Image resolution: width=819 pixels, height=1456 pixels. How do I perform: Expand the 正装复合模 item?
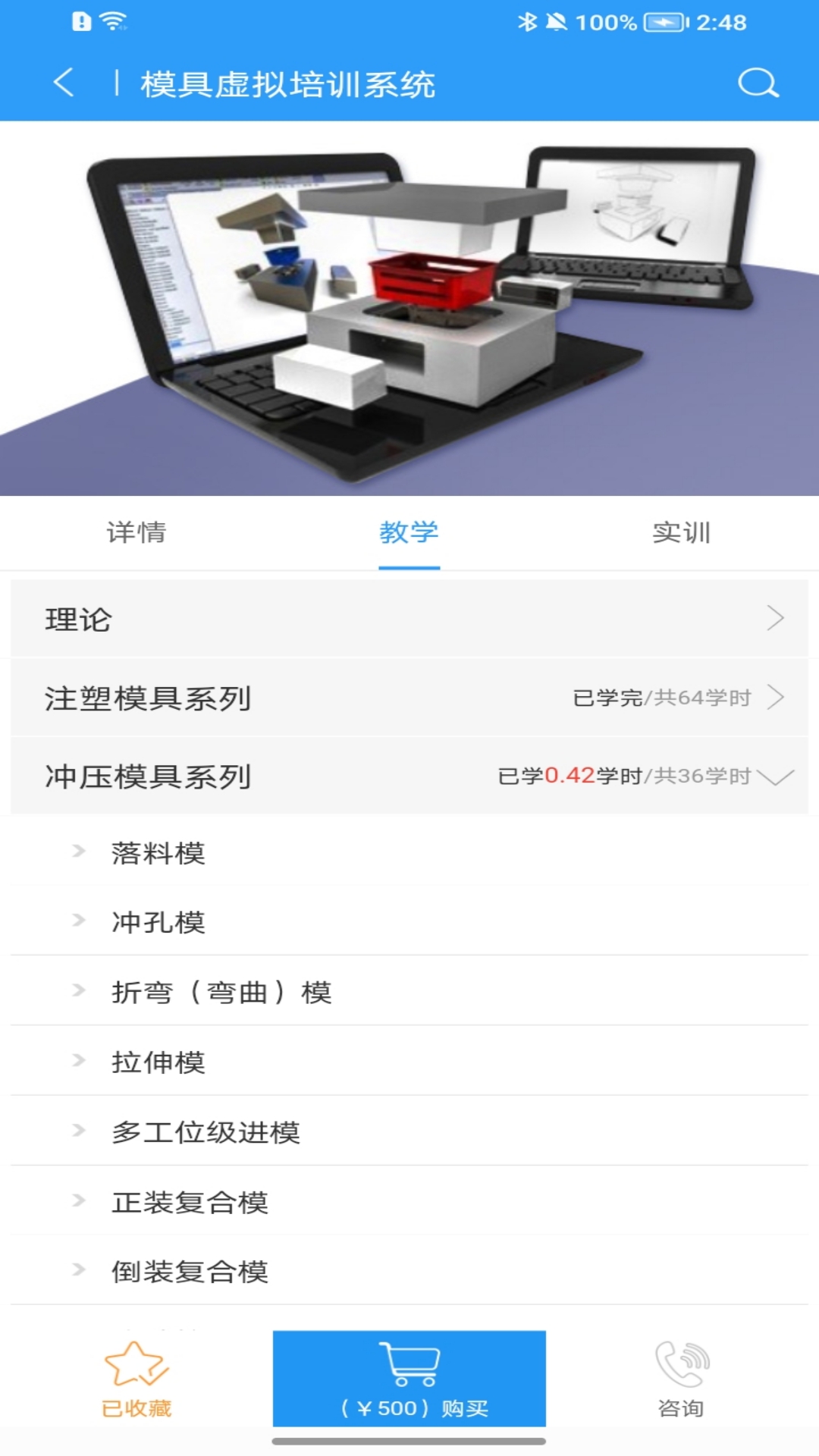pos(190,1202)
